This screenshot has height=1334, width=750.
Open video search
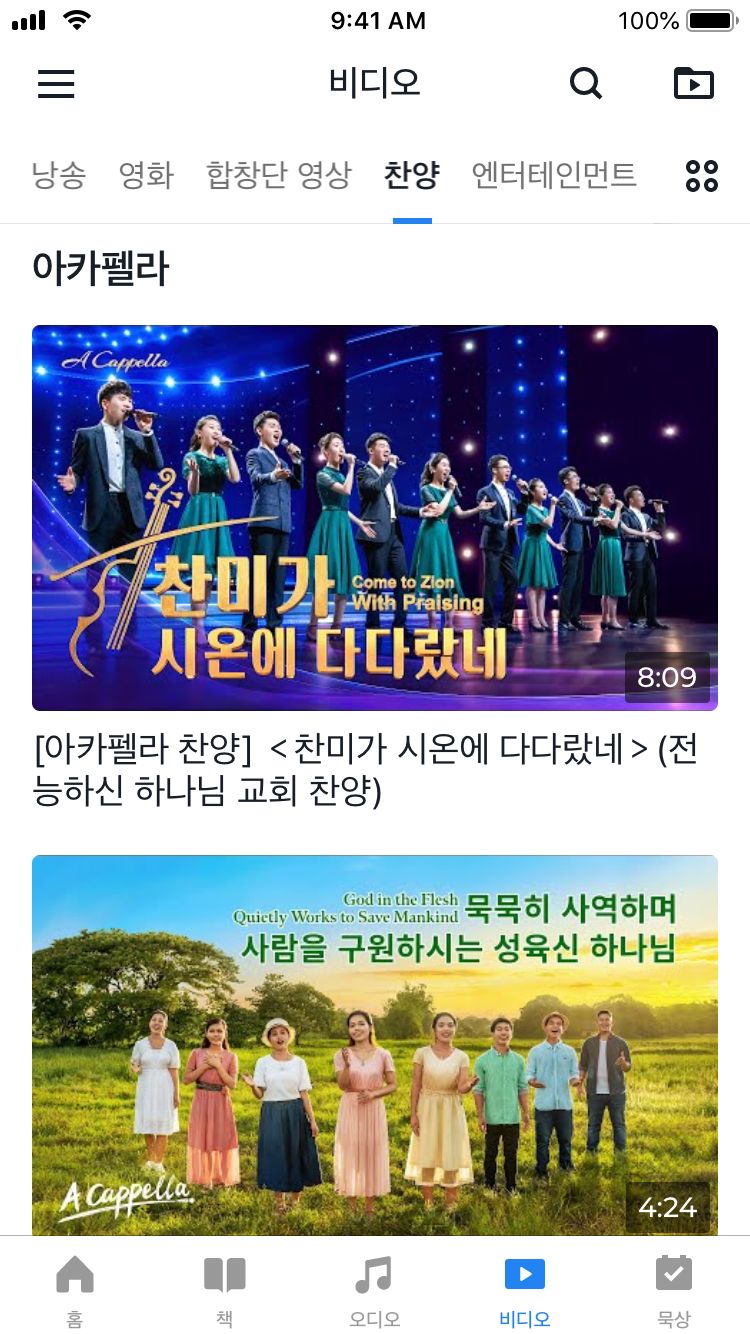pyautogui.click(x=586, y=83)
